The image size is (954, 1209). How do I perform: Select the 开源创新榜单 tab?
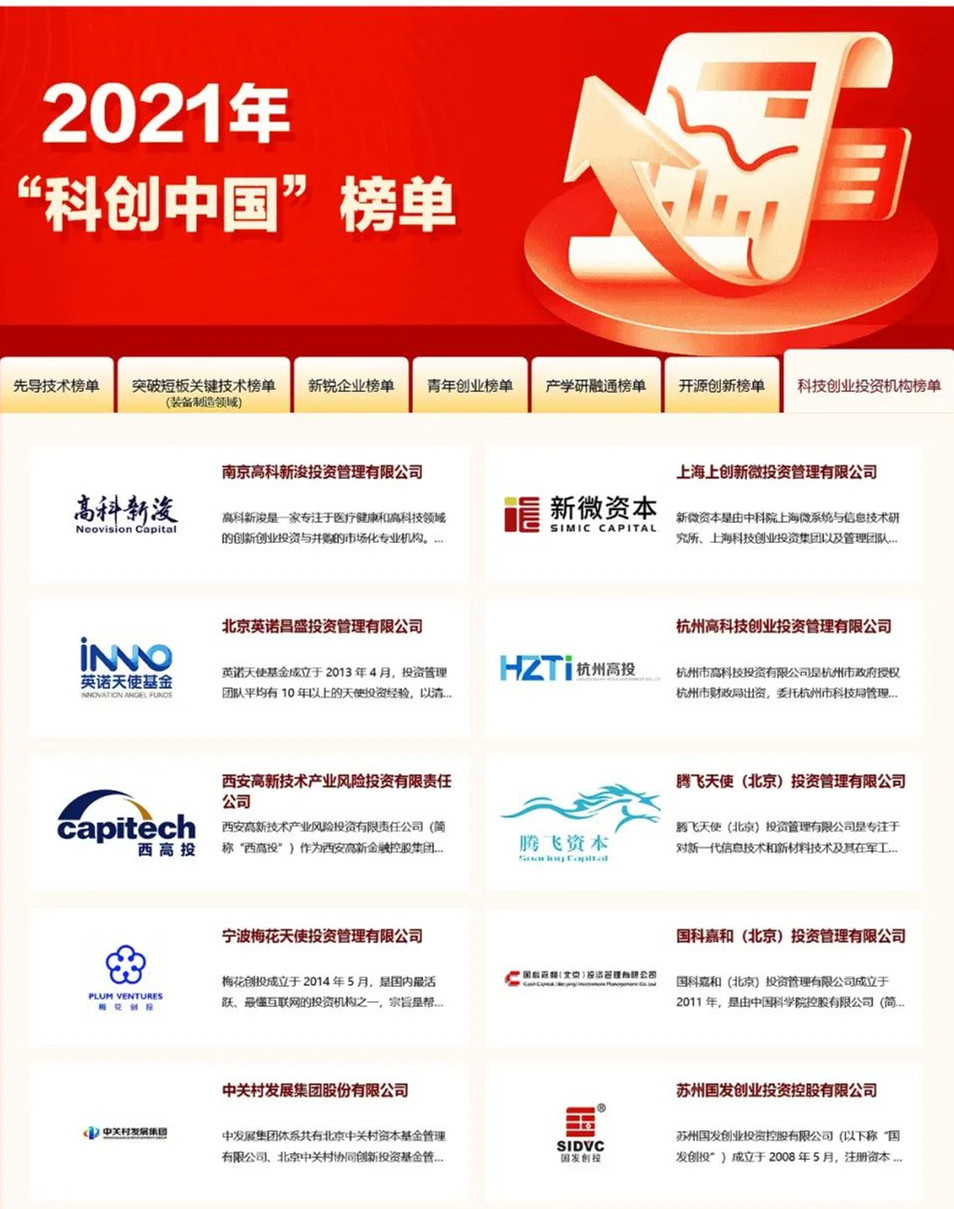tap(721, 386)
